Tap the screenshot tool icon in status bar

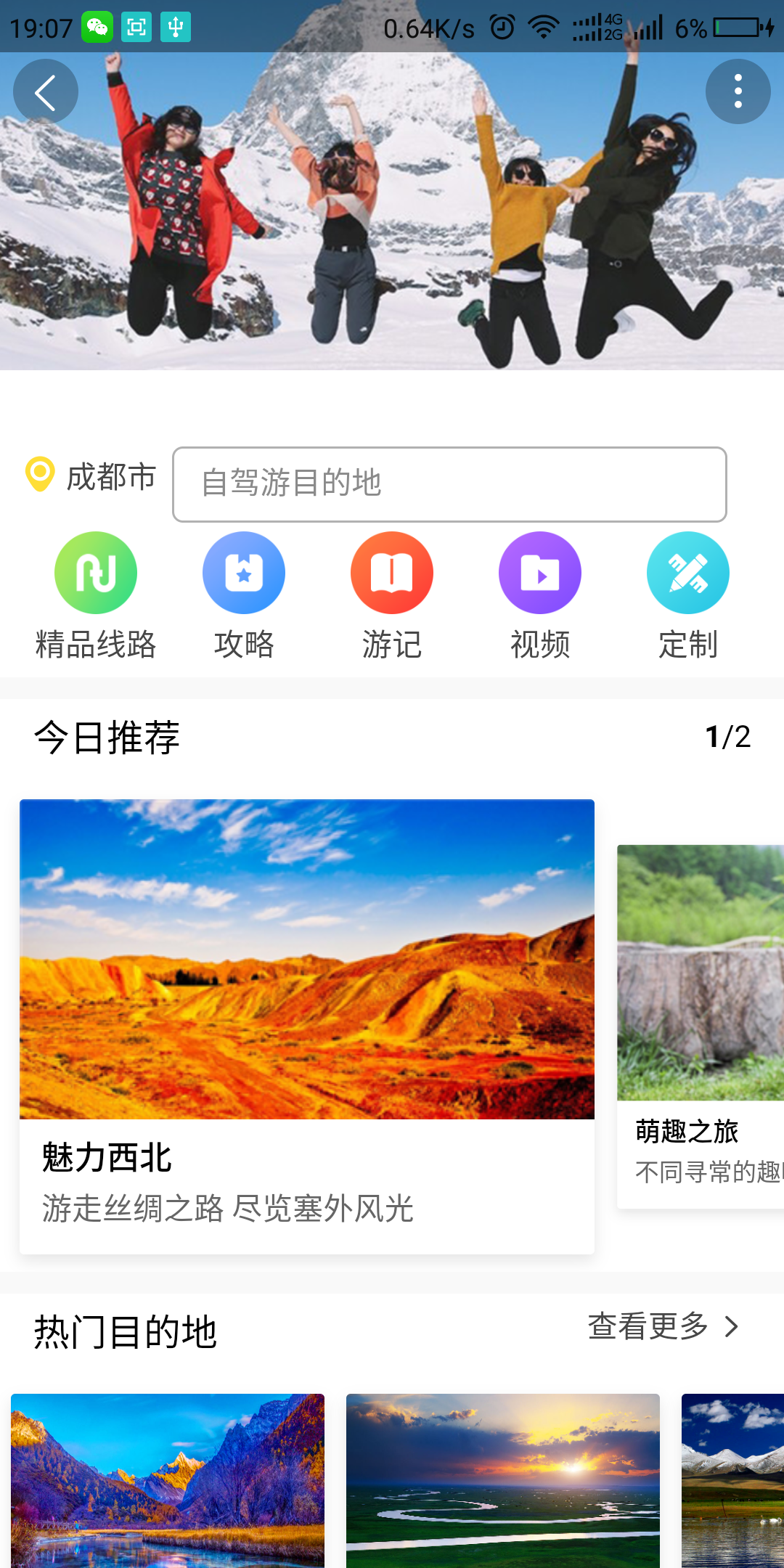[137, 28]
